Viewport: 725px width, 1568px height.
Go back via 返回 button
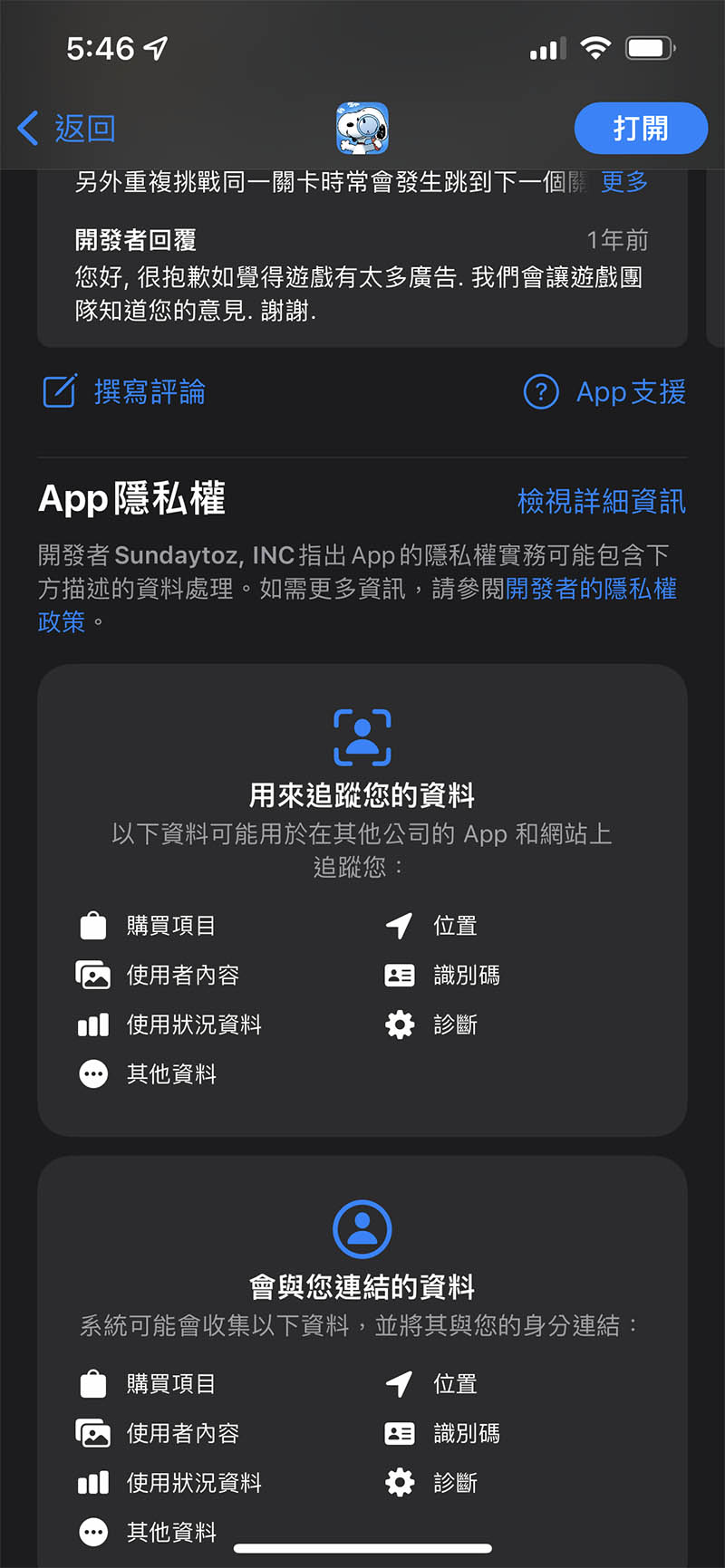pos(67,129)
